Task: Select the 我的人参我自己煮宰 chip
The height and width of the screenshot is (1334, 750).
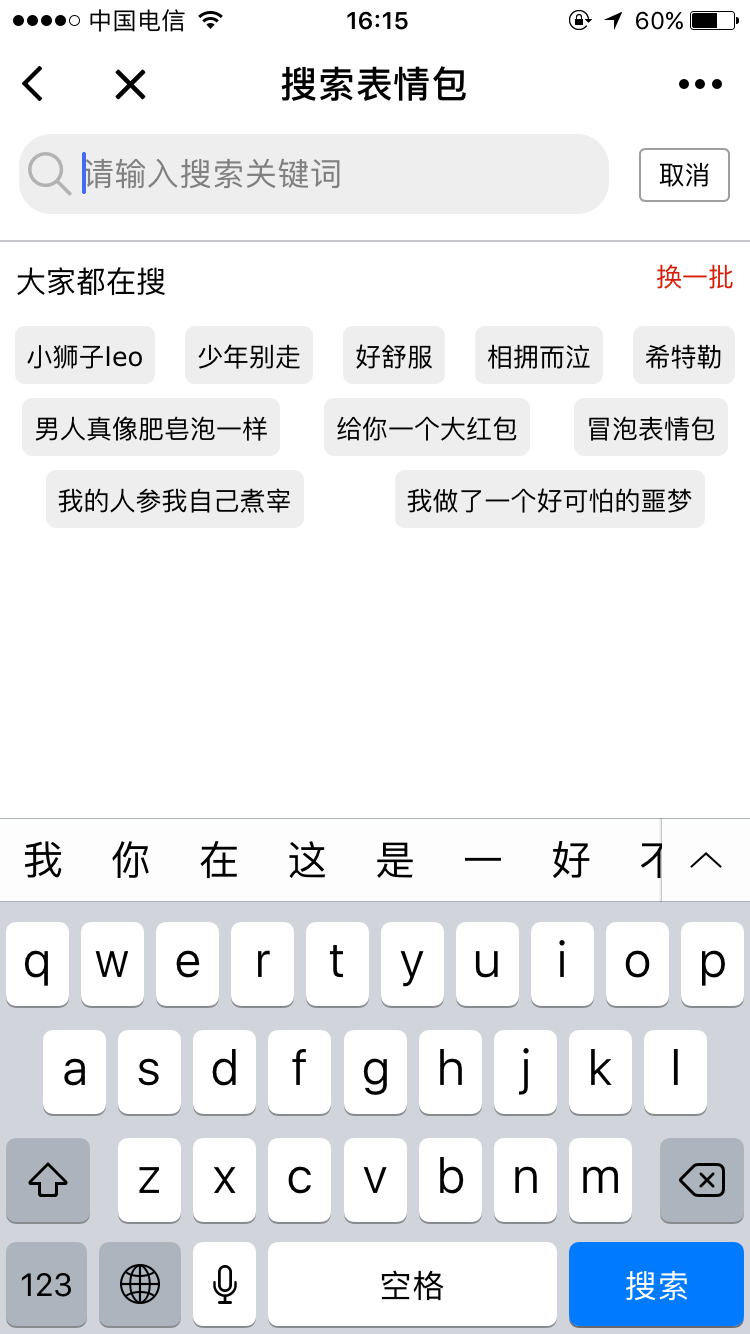Action: (175, 500)
